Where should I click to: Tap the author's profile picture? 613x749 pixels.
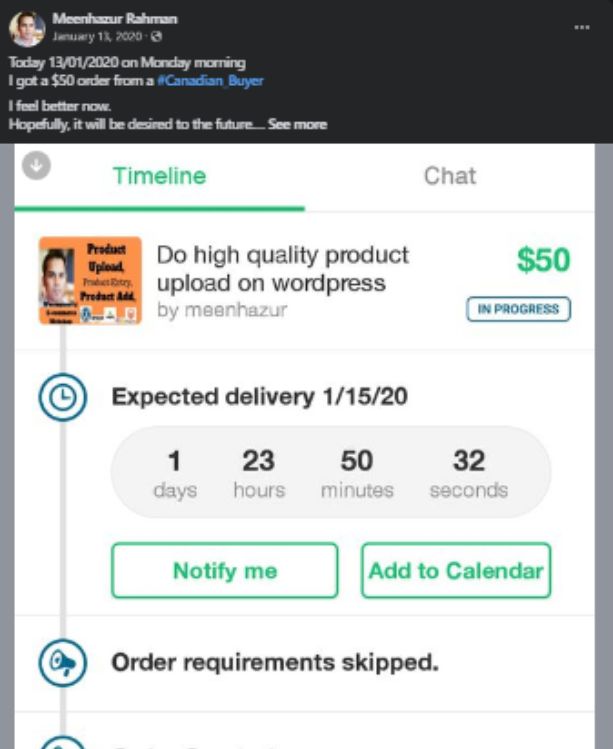tap(27, 28)
